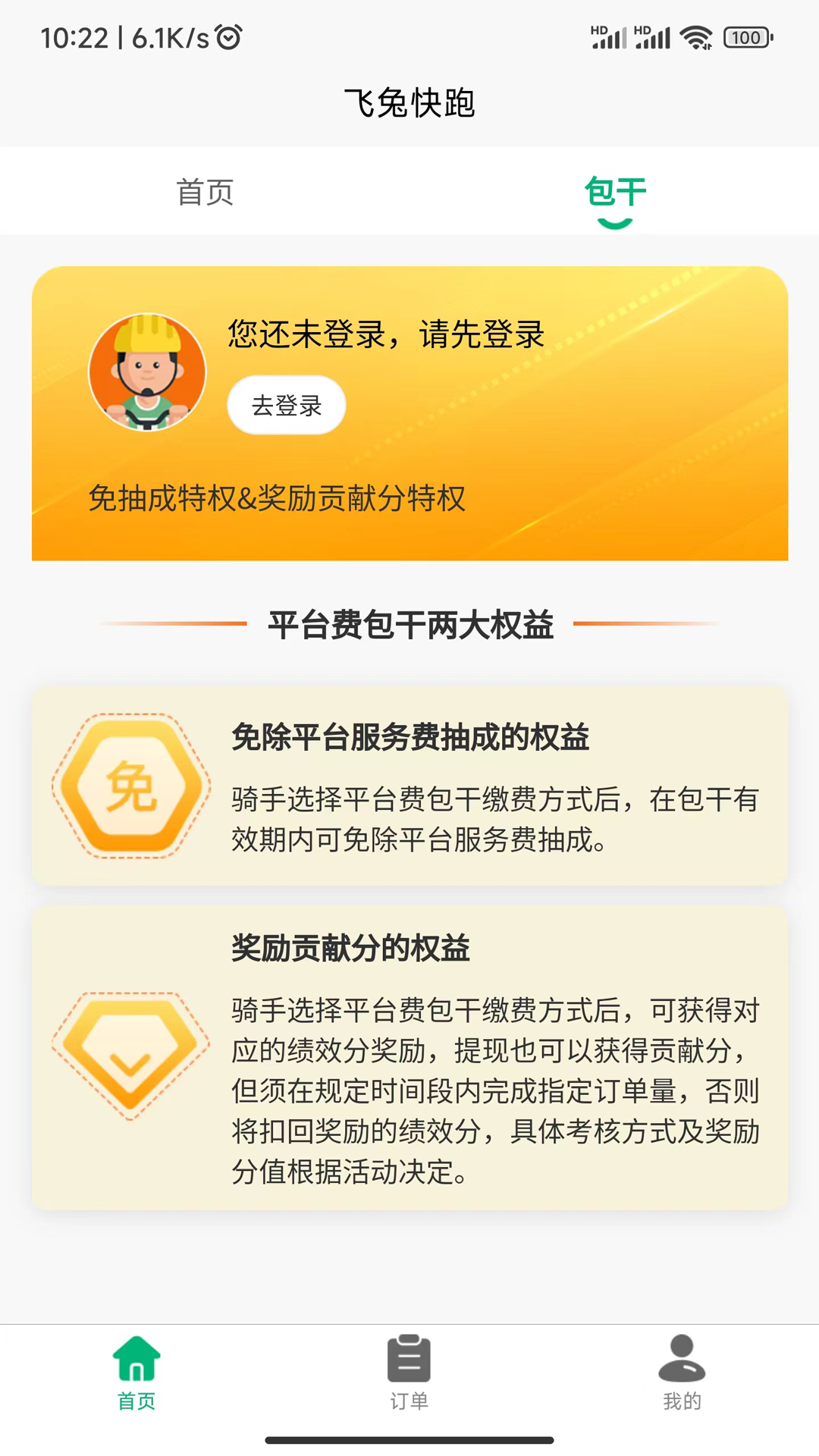Go to the 我的 tab
The image size is (819, 1456).
pyautogui.click(x=682, y=1373)
